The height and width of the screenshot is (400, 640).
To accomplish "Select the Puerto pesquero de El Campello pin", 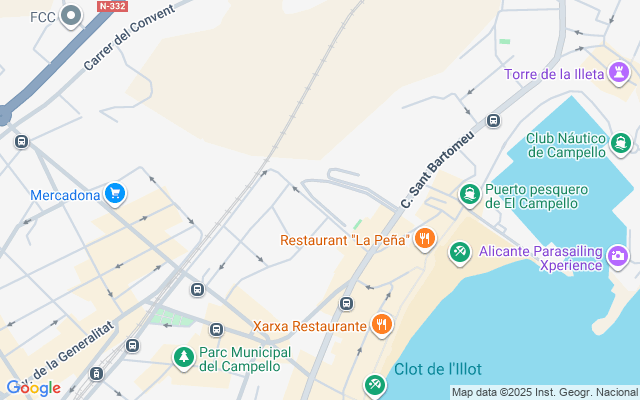I will [x=469, y=195].
